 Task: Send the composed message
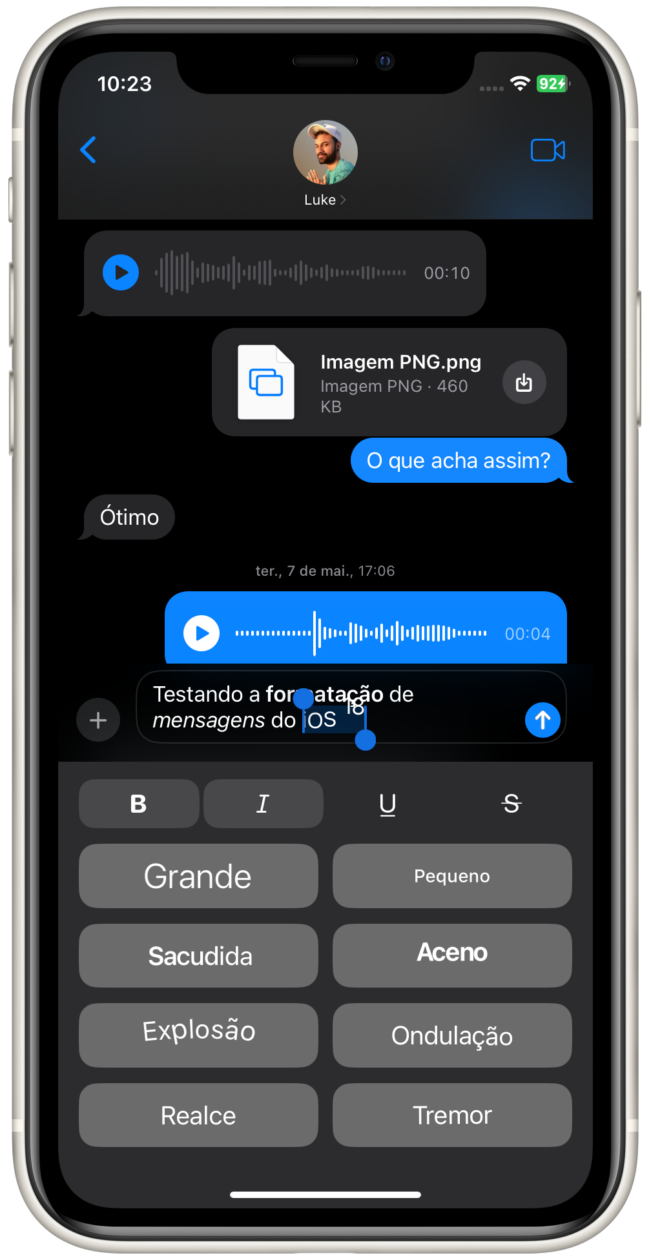point(542,719)
